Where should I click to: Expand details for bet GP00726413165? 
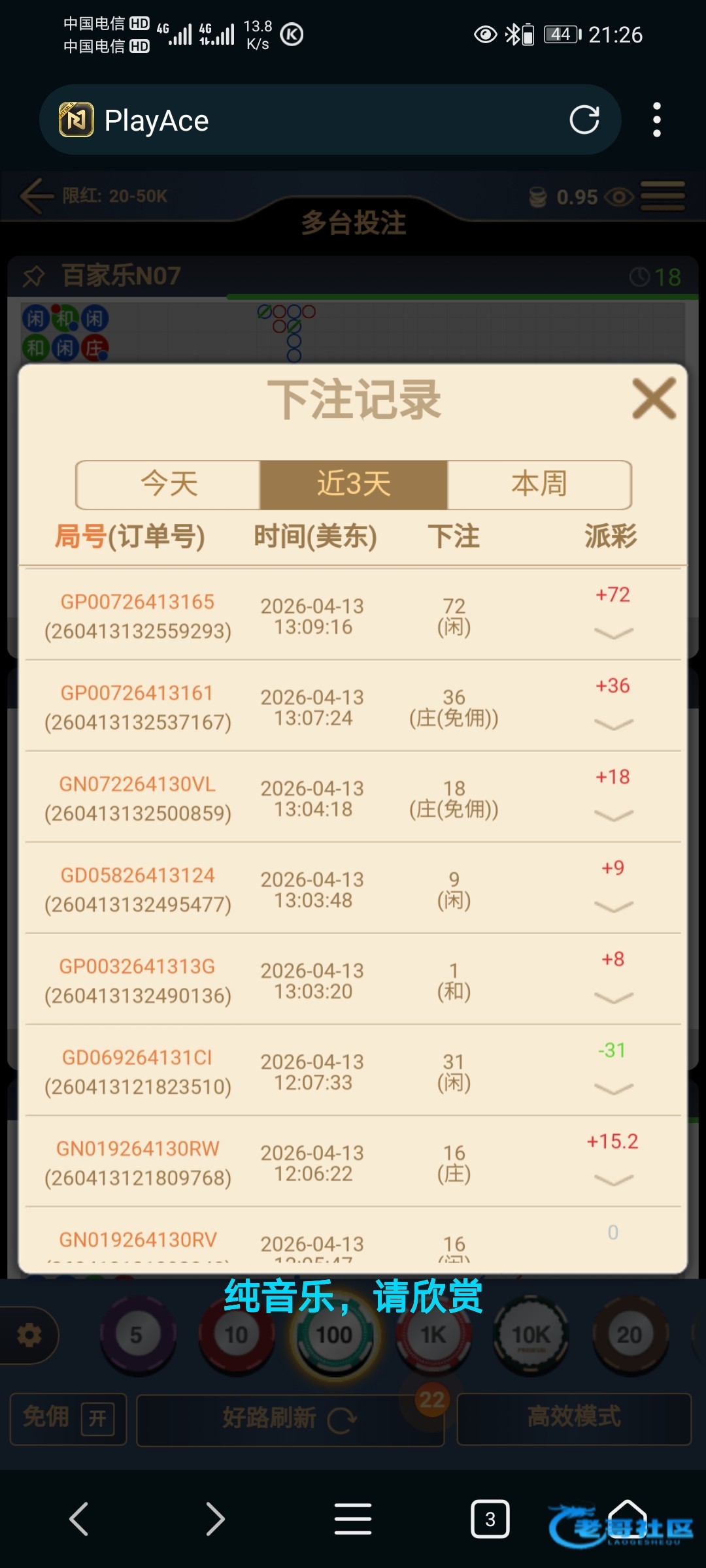tap(613, 632)
